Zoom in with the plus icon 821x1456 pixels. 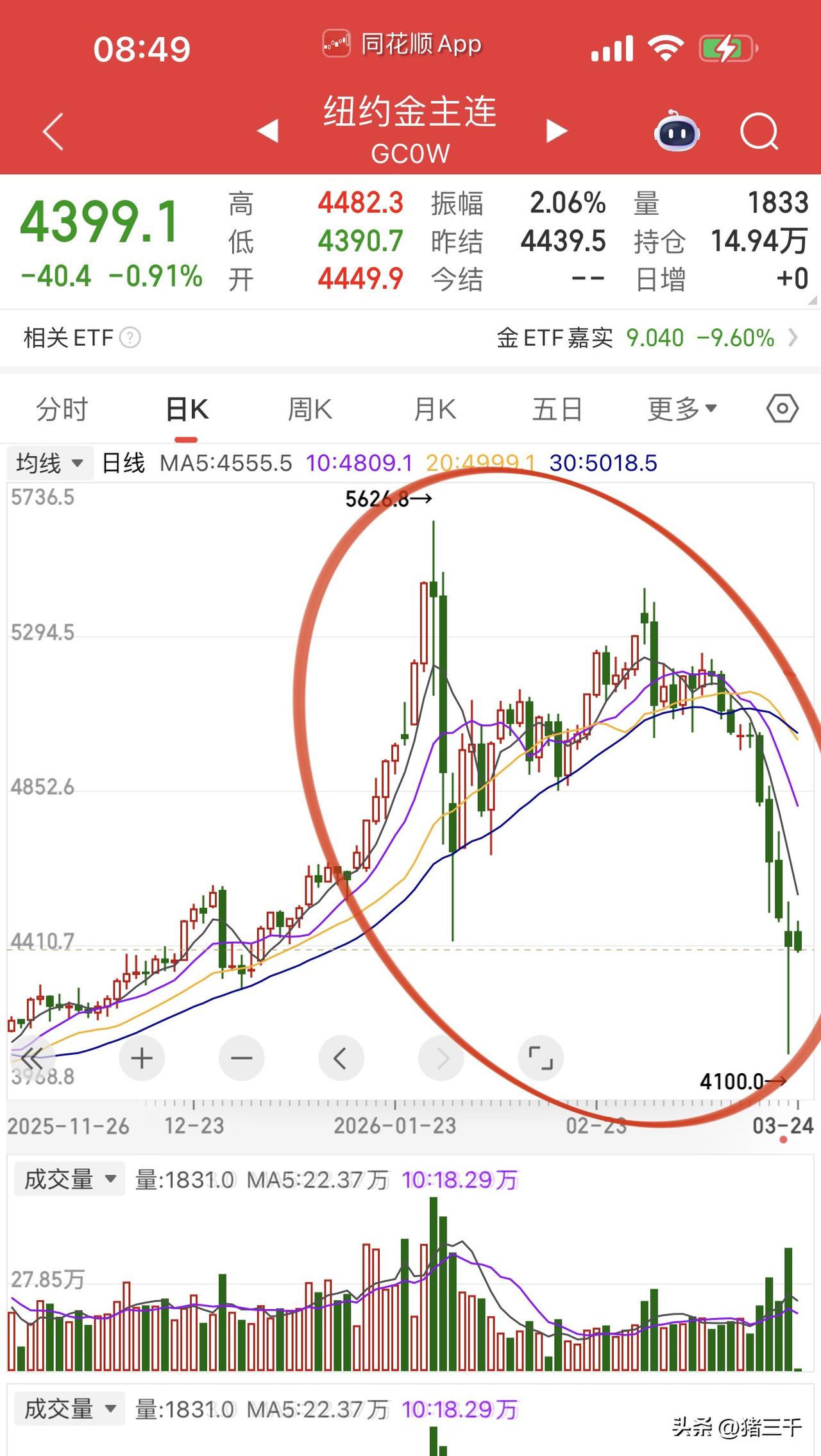142,1059
